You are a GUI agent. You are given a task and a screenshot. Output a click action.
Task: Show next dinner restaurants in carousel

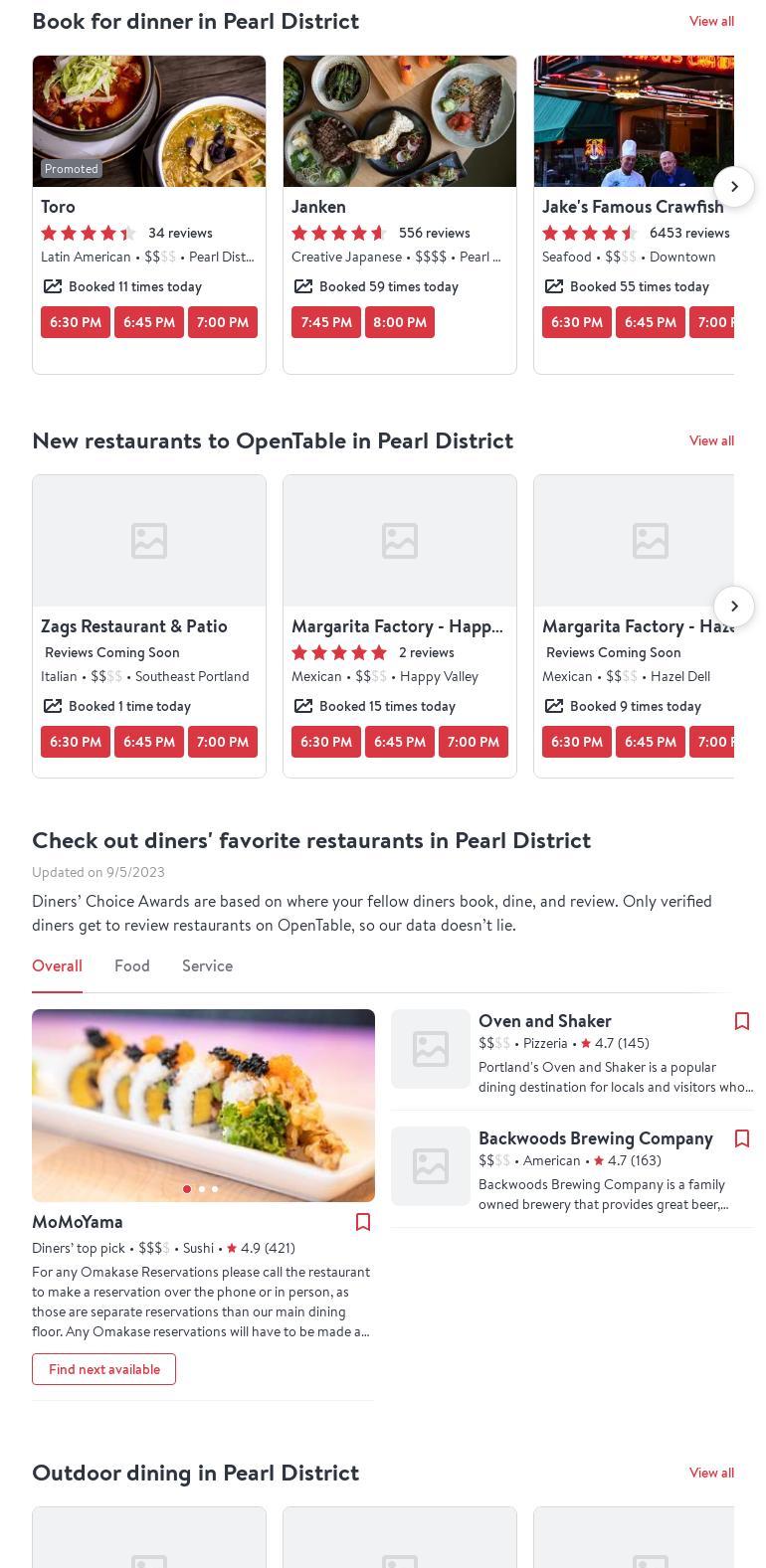(734, 187)
